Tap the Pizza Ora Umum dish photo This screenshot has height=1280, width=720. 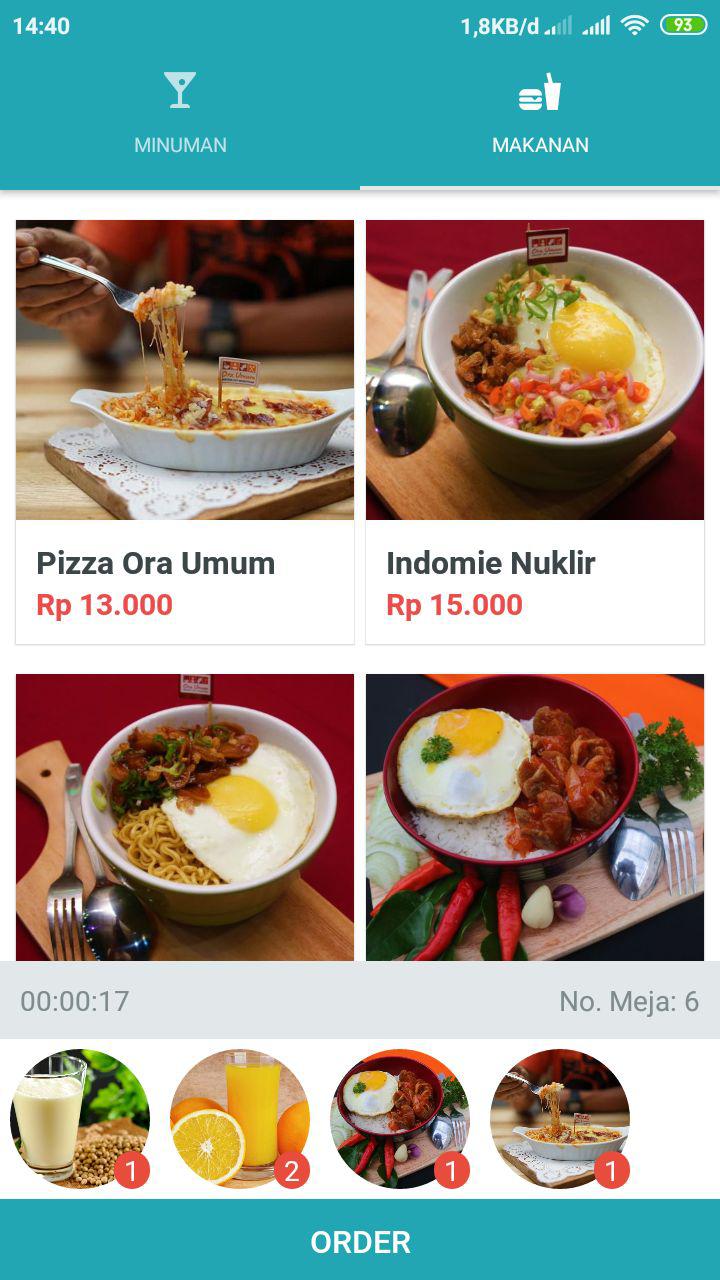pyautogui.click(x=183, y=368)
